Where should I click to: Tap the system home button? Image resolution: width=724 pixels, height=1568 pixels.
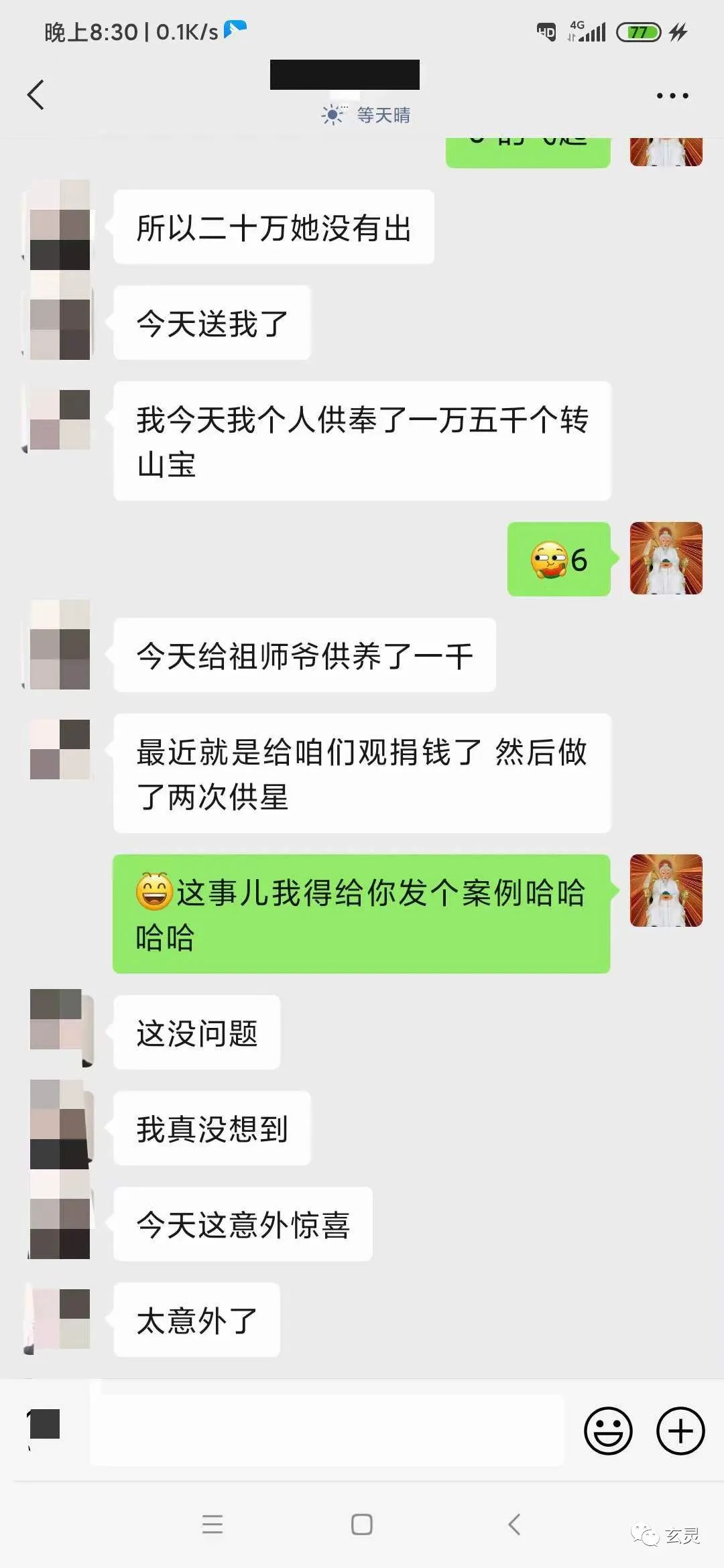point(362,1524)
